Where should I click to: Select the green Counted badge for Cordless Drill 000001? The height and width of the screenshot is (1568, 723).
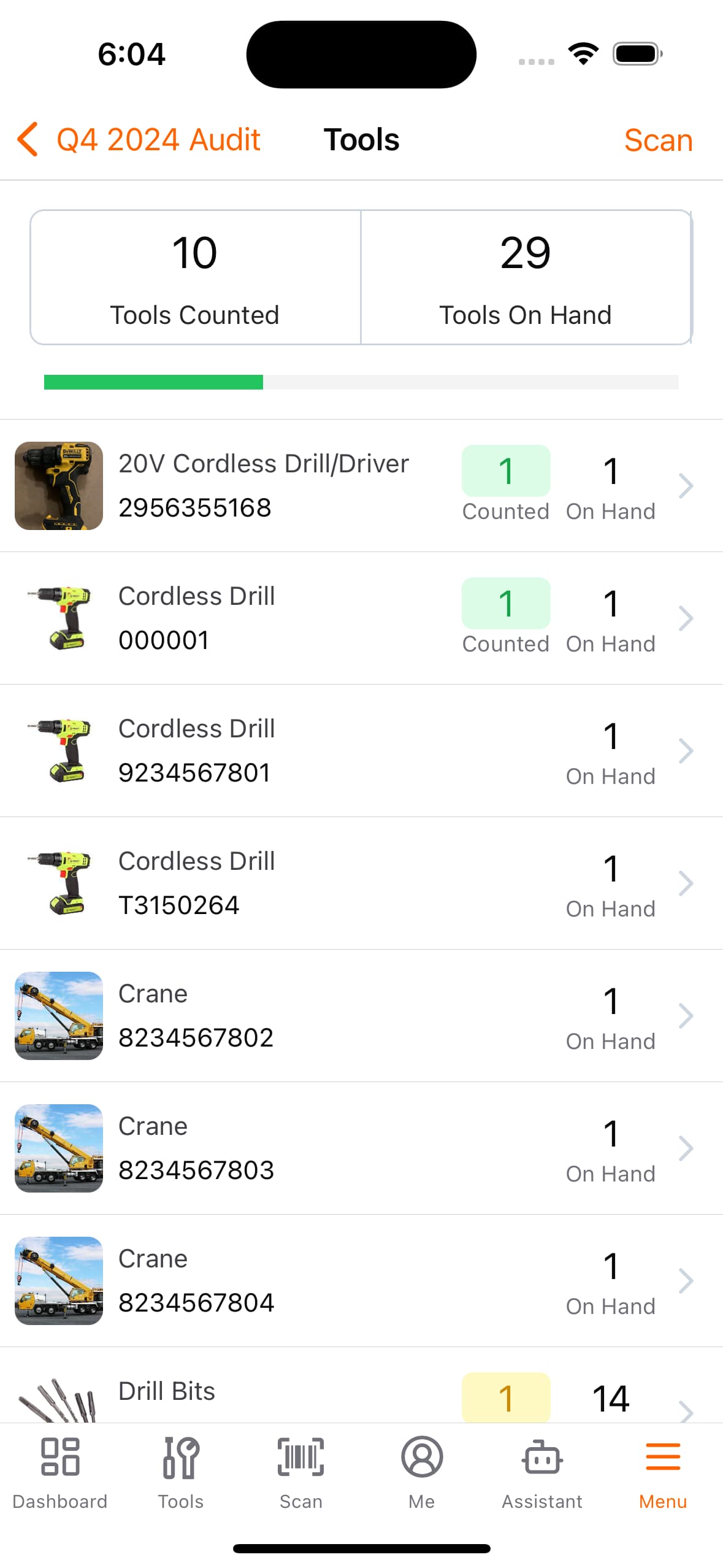(506, 604)
